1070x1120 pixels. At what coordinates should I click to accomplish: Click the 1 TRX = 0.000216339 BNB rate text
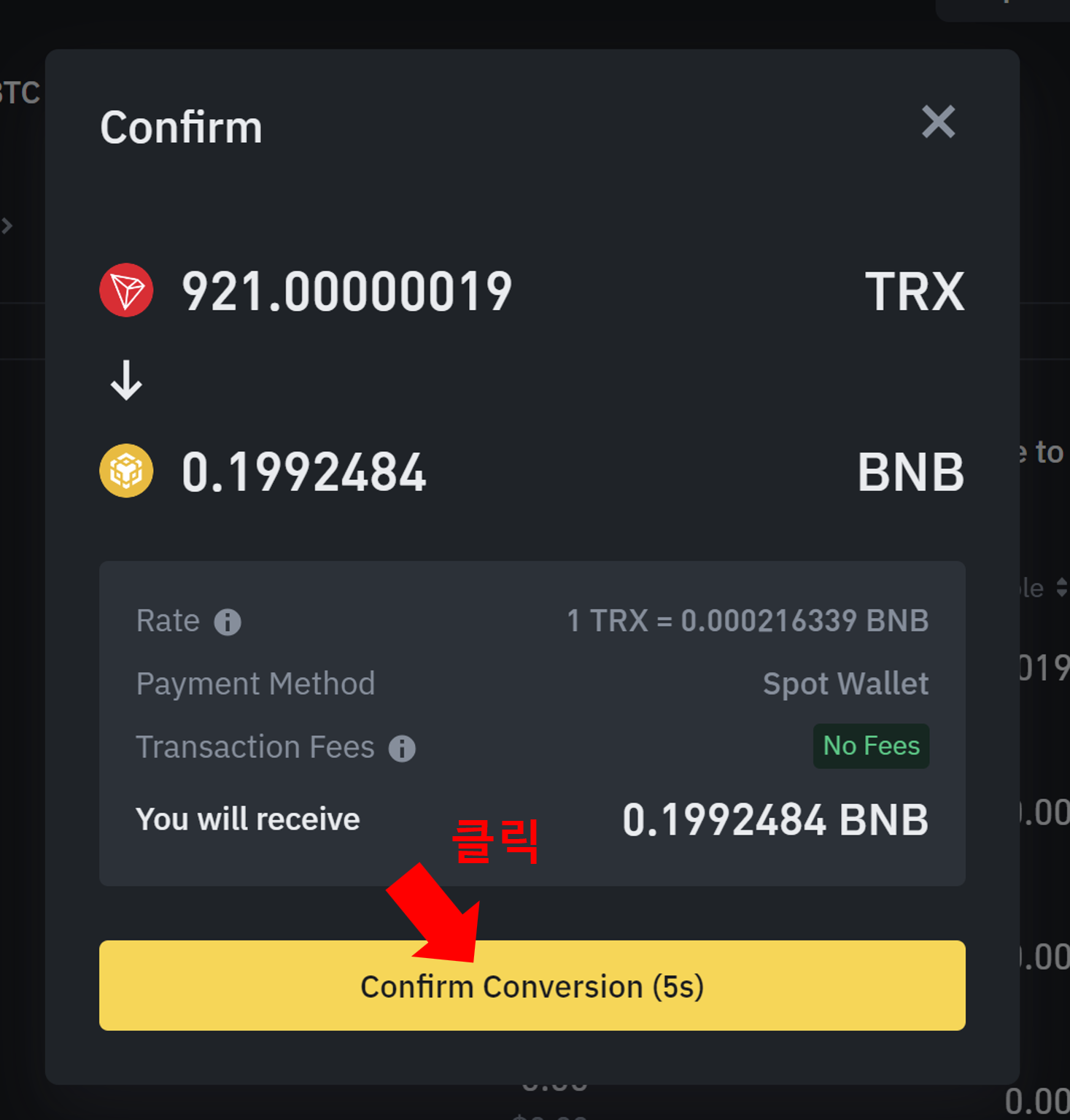click(748, 620)
